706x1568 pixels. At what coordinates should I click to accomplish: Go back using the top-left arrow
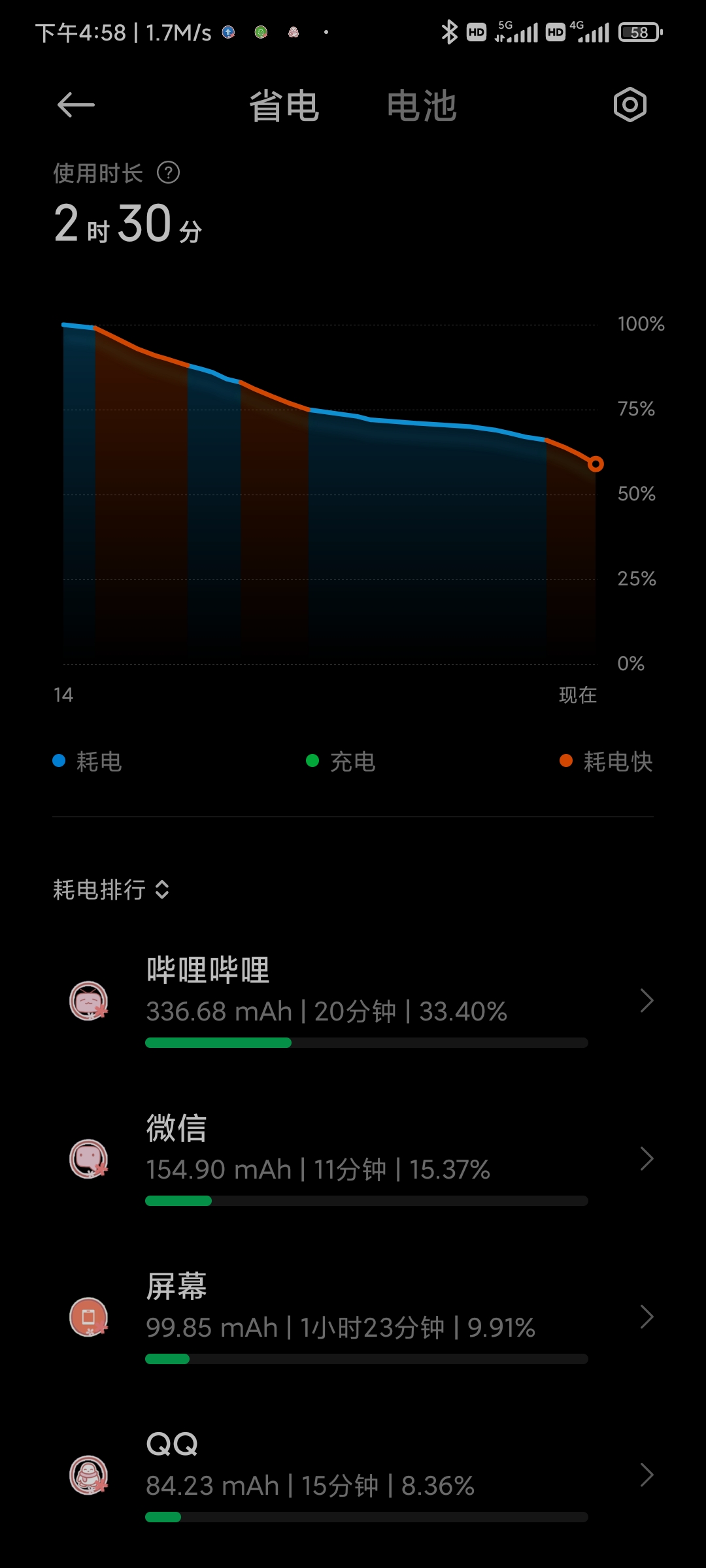pyautogui.click(x=76, y=105)
